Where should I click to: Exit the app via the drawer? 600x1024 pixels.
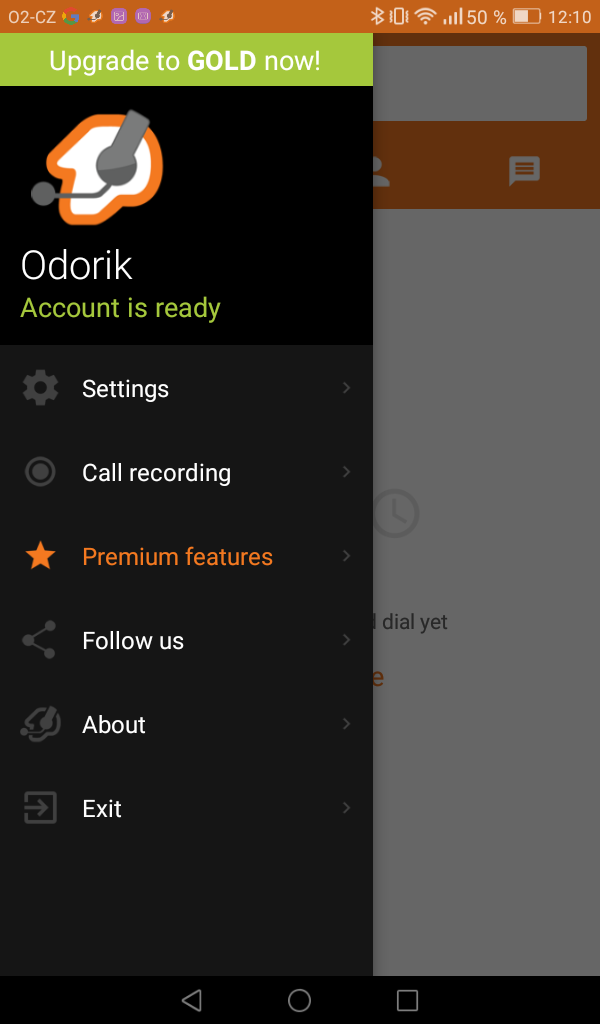pyautogui.click(x=186, y=808)
